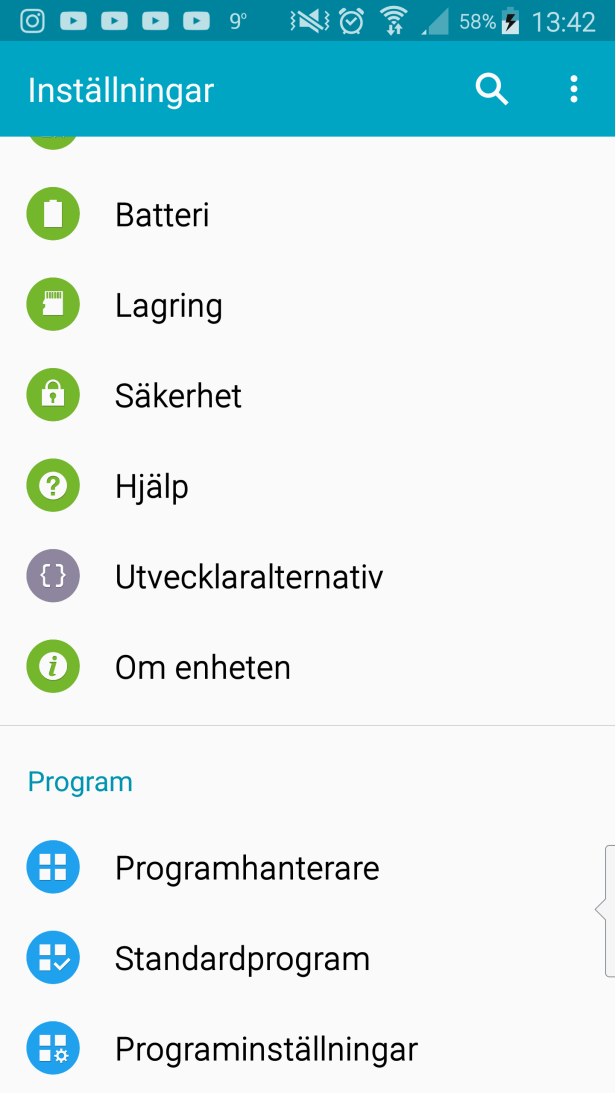Open Batteri settings

[162, 215]
